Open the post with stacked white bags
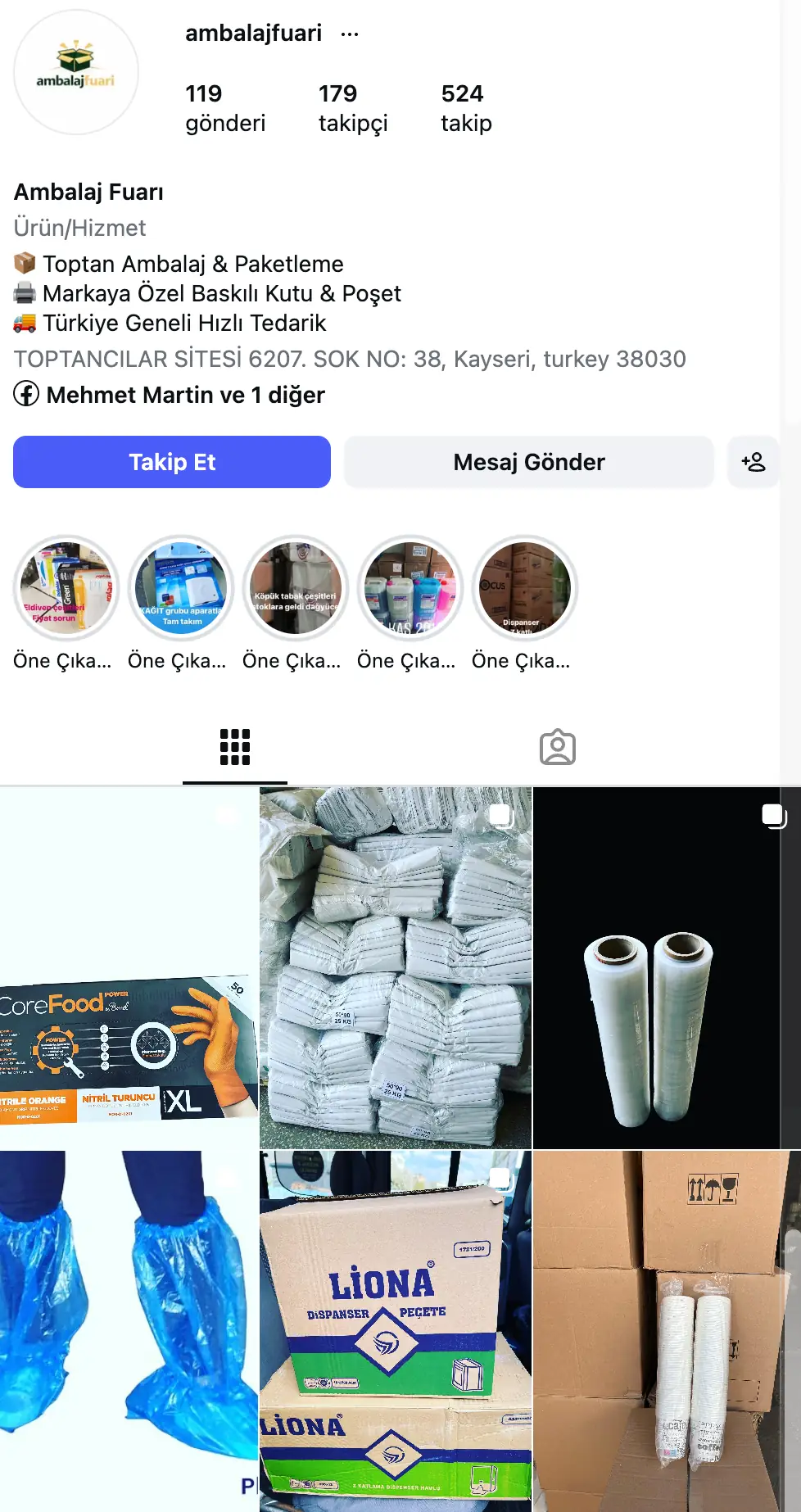This screenshot has height=1512, width=801. click(396, 968)
